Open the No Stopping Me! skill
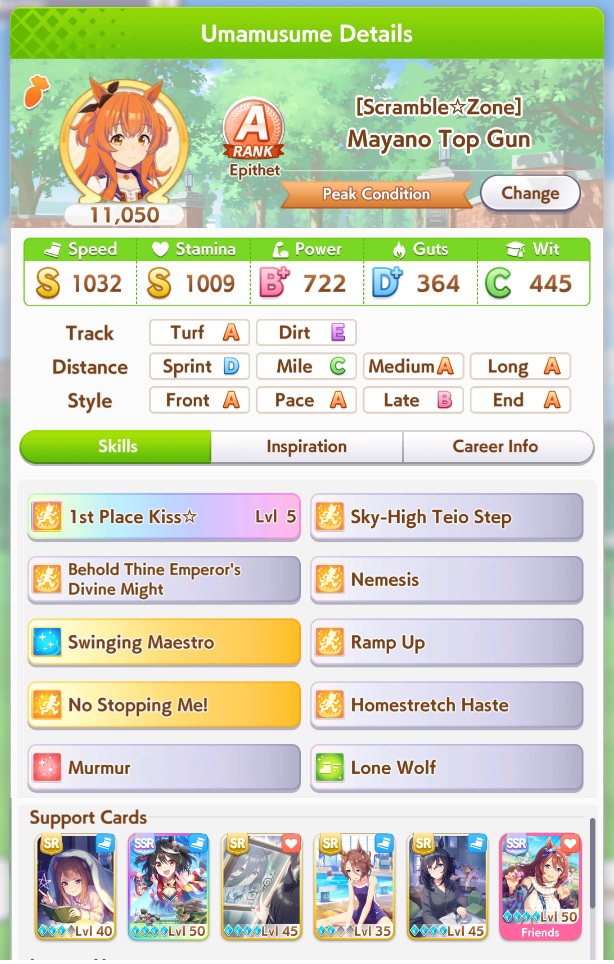This screenshot has height=964, width=614. click(x=164, y=706)
